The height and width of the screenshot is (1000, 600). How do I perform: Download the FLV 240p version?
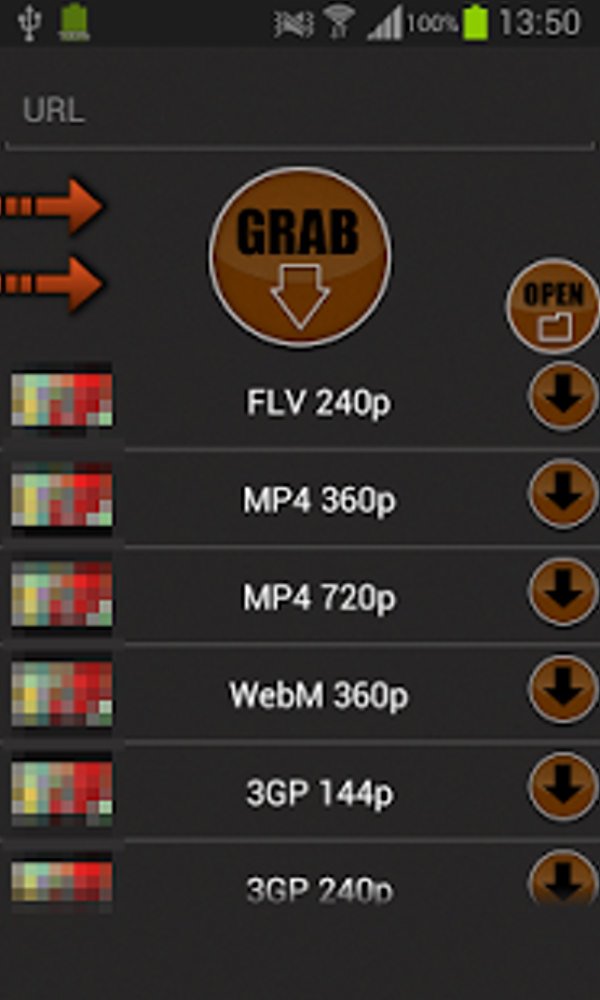(x=563, y=397)
